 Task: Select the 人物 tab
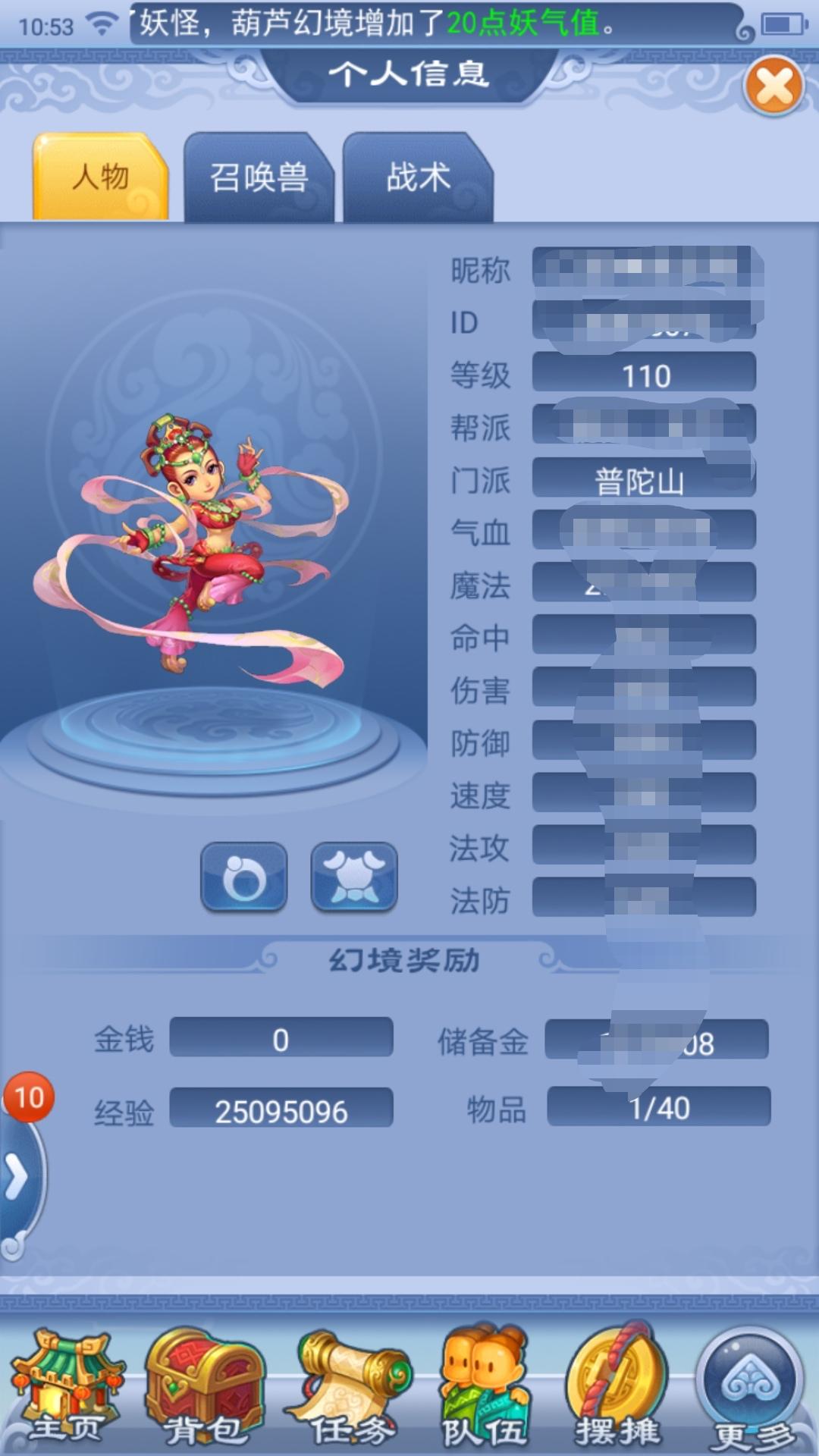point(100,178)
